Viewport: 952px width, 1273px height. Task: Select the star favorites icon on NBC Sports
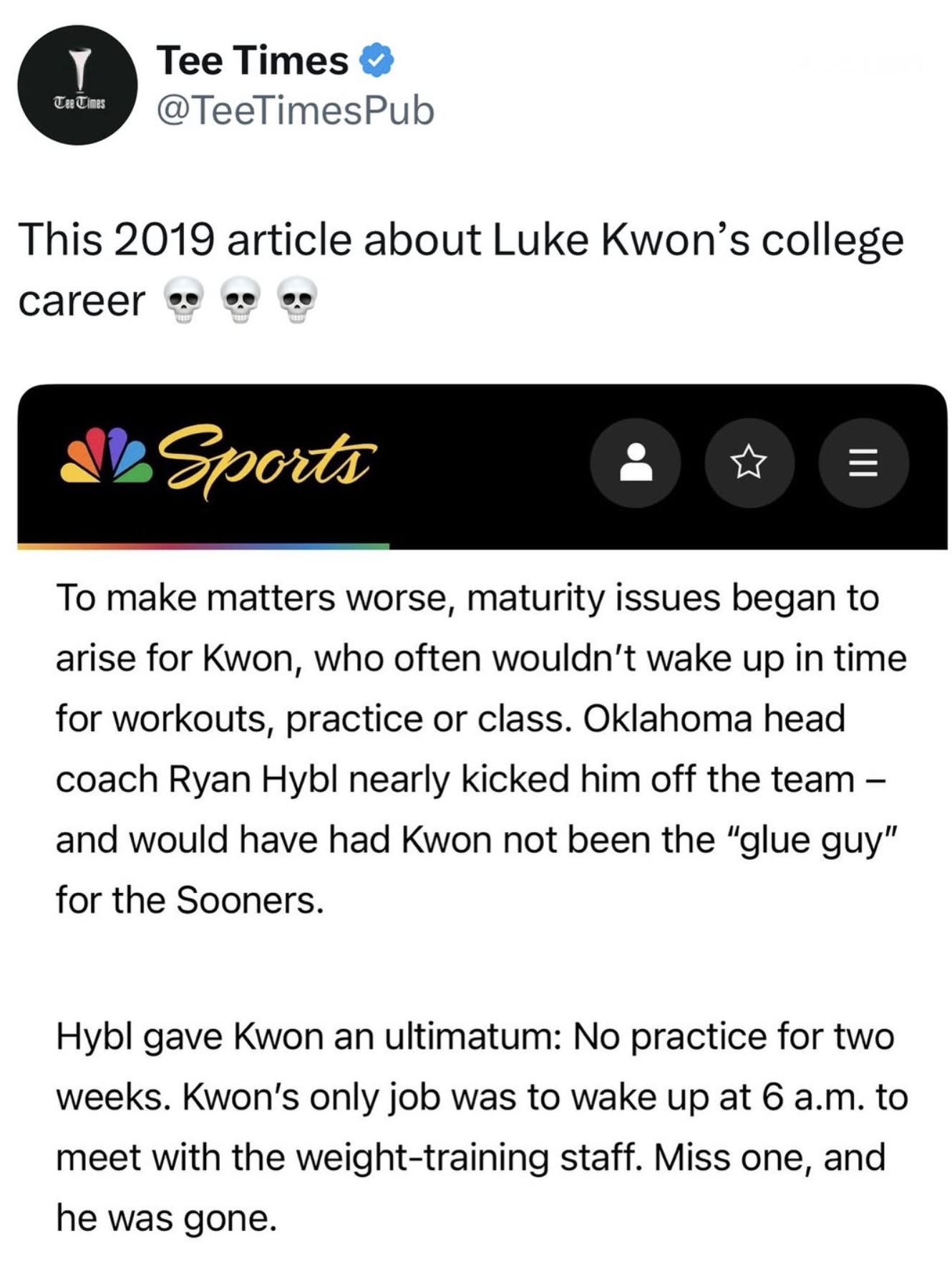750,464
